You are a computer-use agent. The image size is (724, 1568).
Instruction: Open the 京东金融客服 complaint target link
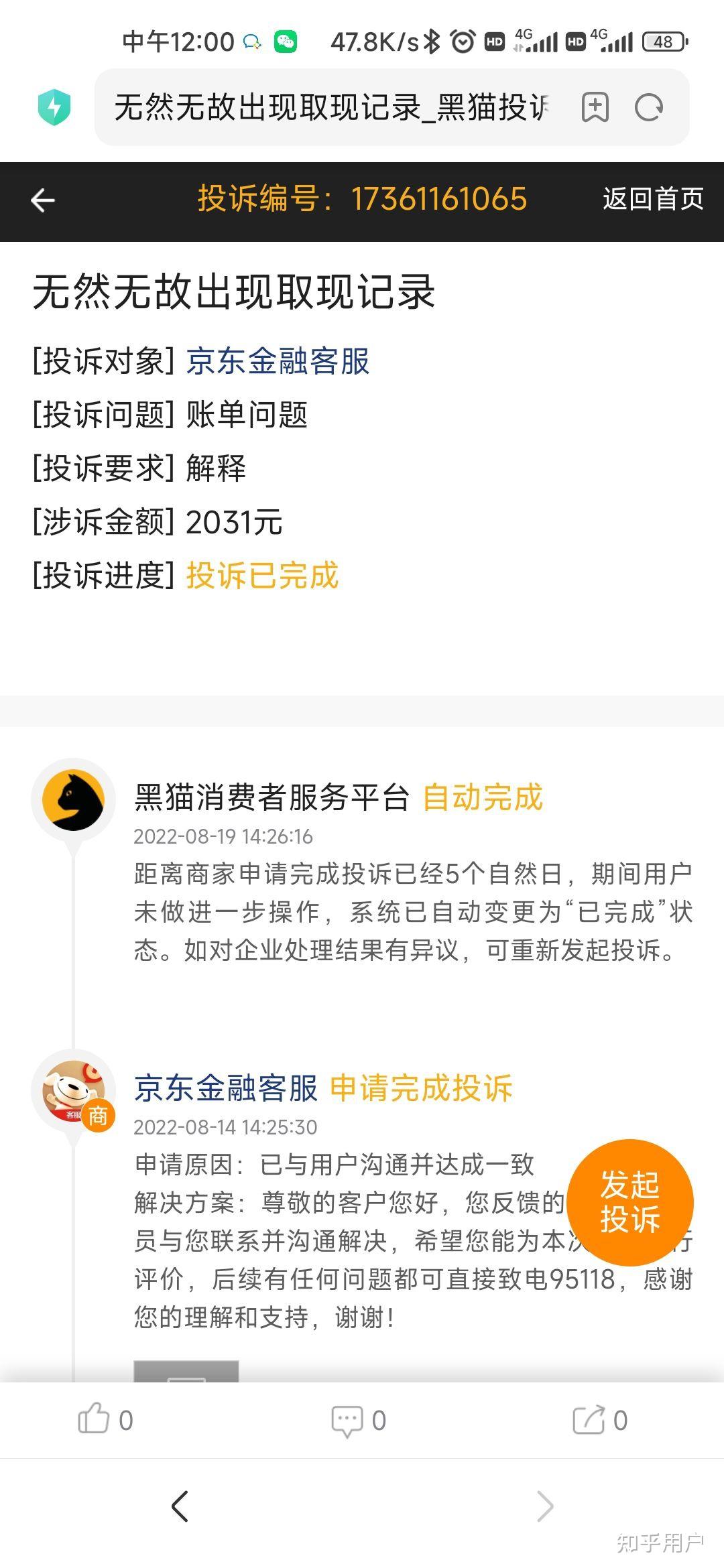click(278, 362)
